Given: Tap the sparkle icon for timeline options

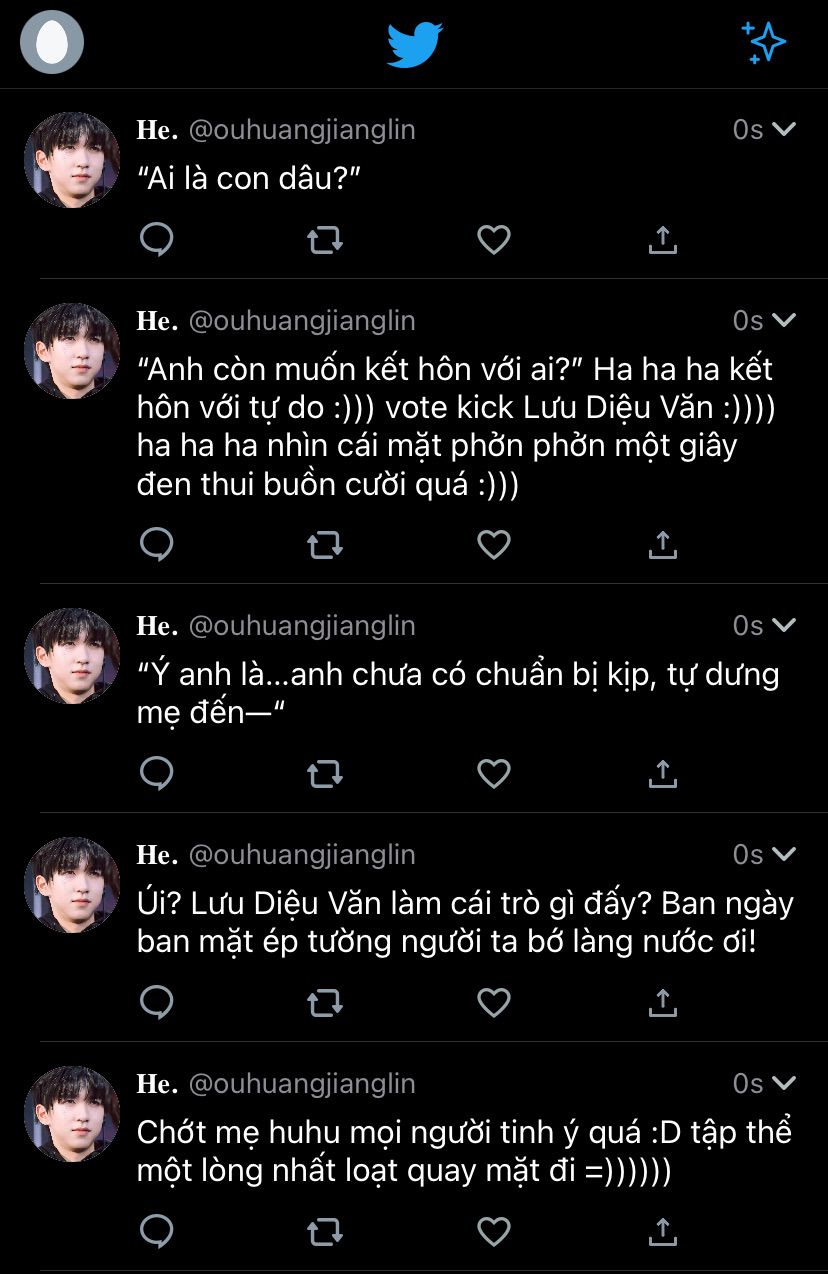Looking at the screenshot, I should pyautogui.click(x=764, y=43).
